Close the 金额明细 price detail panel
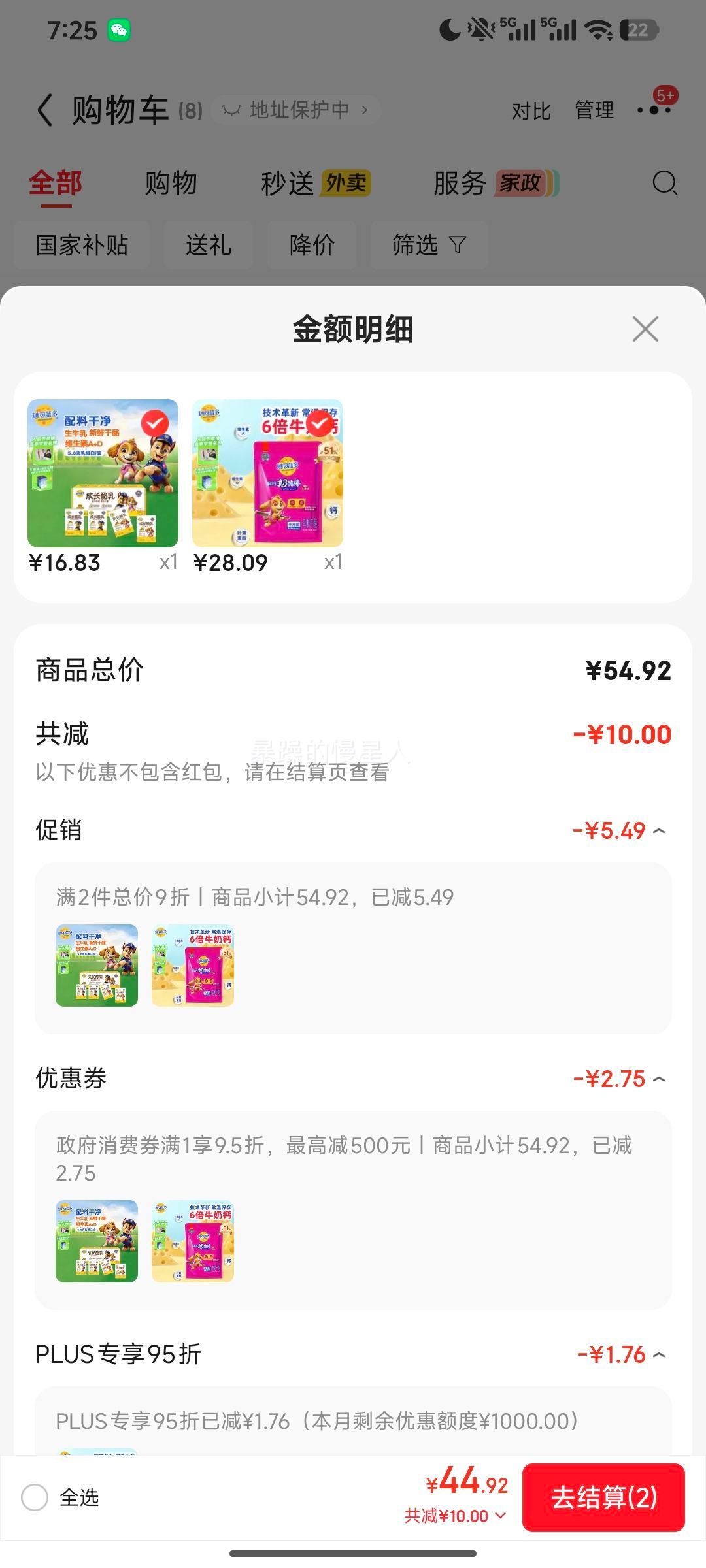This screenshot has height=1568, width=706. pyautogui.click(x=645, y=329)
